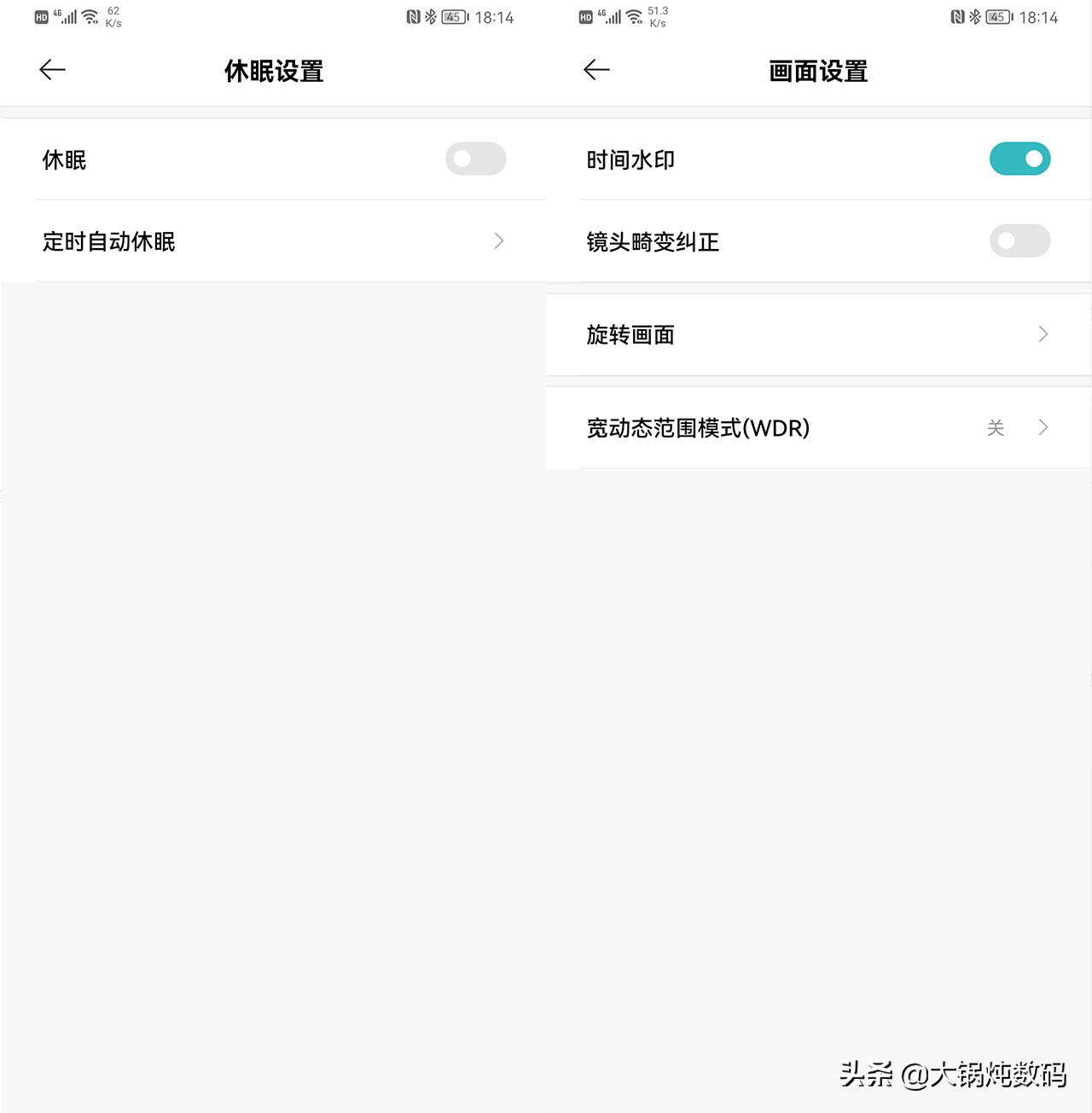The width and height of the screenshot is (1092, 1113).
Task: Expand 定时自动休眠 settings via its chevron
Action: pos(498,241)
